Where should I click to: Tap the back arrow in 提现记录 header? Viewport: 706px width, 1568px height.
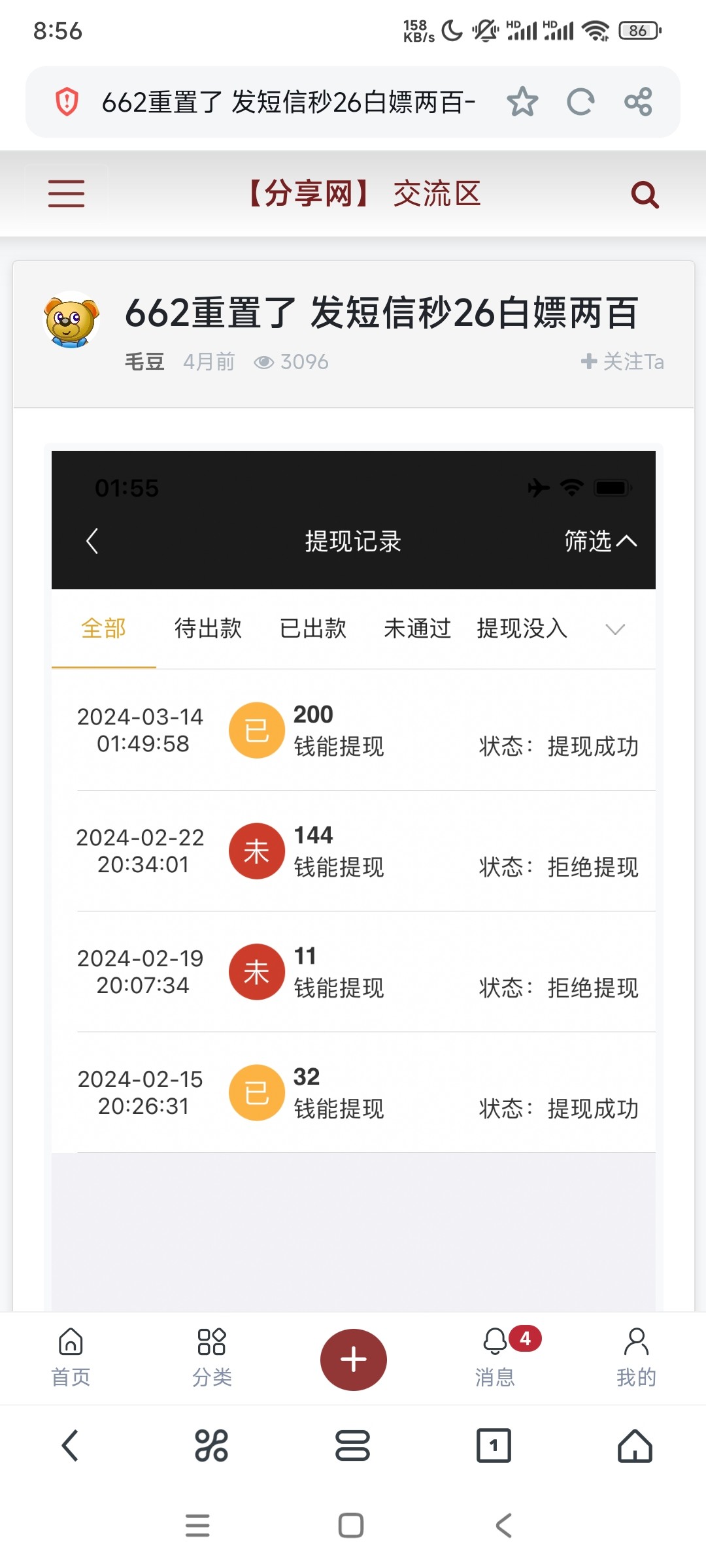coord(92,541)
